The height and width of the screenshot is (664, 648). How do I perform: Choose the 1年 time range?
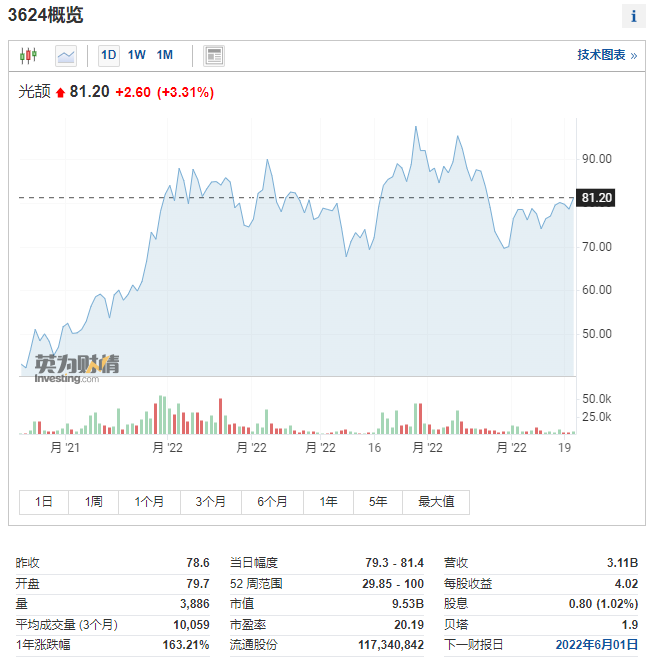pyautogui.click(x=329, y=502)
